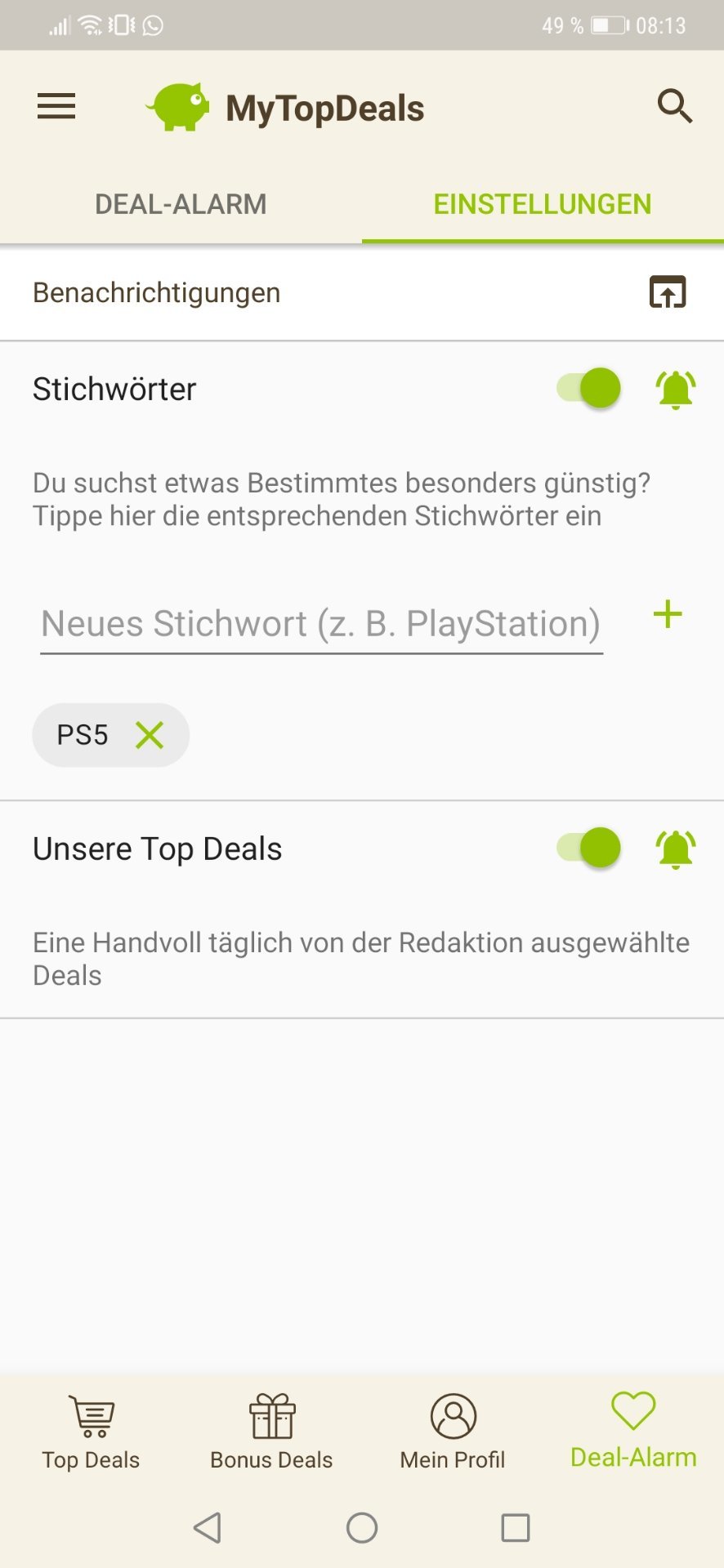The height and width of the screenshot is (1568, 724).
Task: Switch to the Deal-Alarm top tab
Action: [x=181, y=204]
